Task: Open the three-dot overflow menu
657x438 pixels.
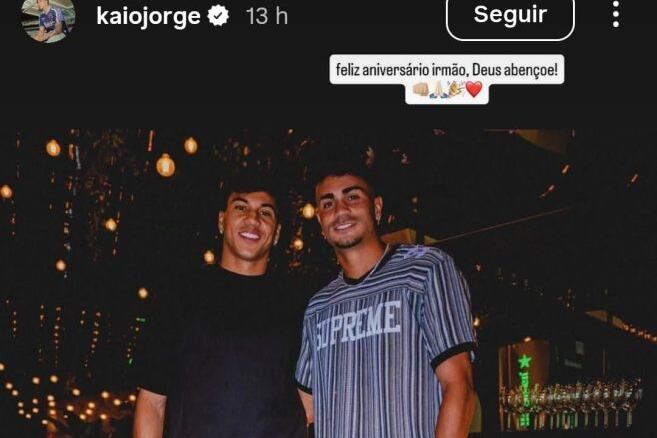Action: pyautogui.click(x=615, y=14)
